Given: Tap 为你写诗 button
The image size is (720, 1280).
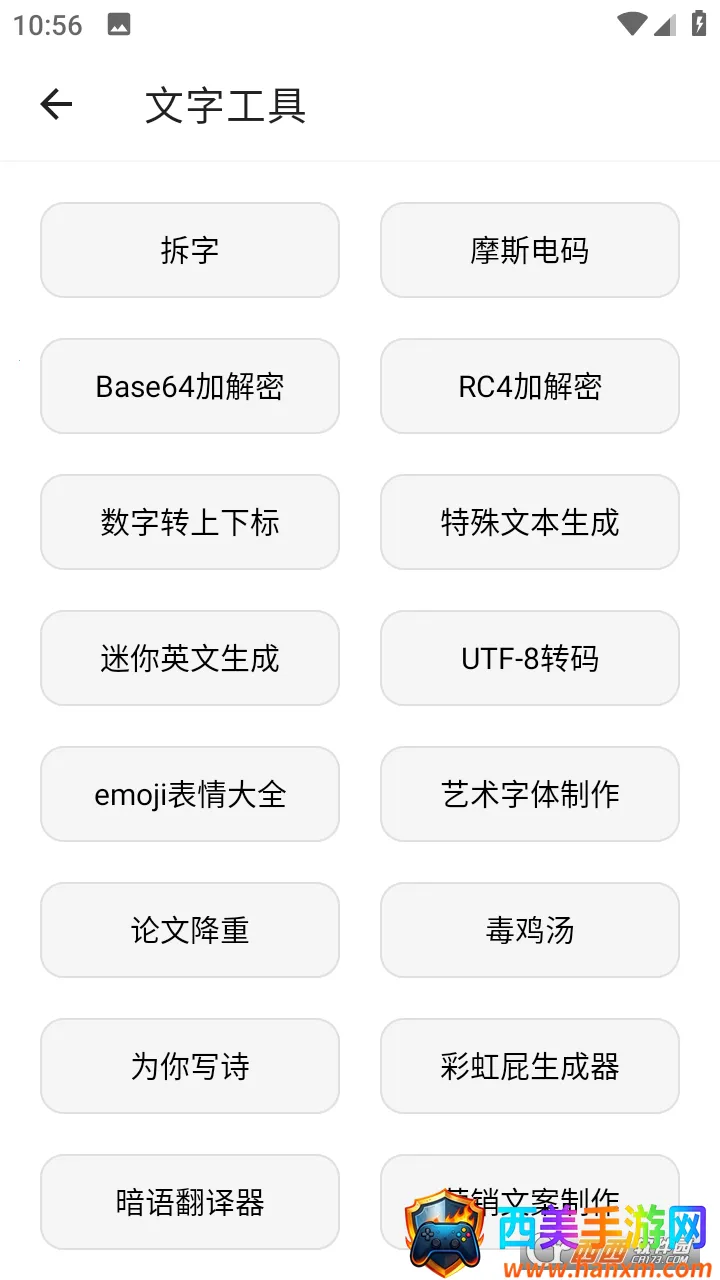Looking at the screenshot, I should (x=190, y=1066).
